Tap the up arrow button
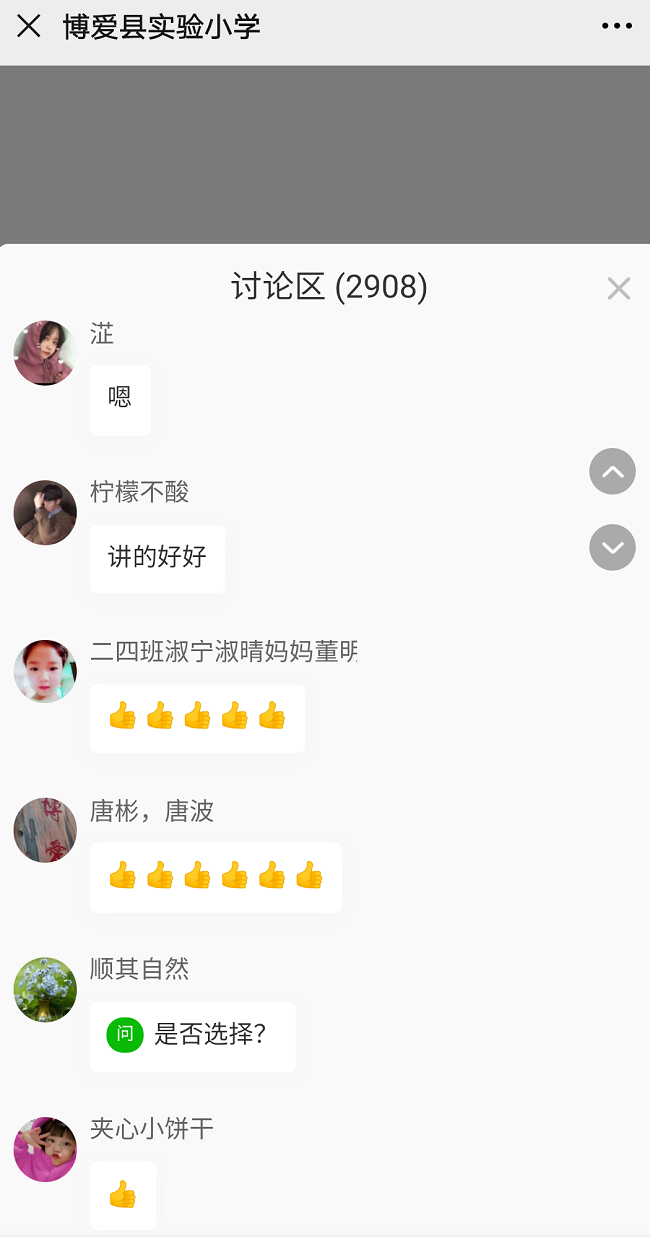Viewport: 650px width, 1239px height. pyautogui.click(x=612, y=472)
